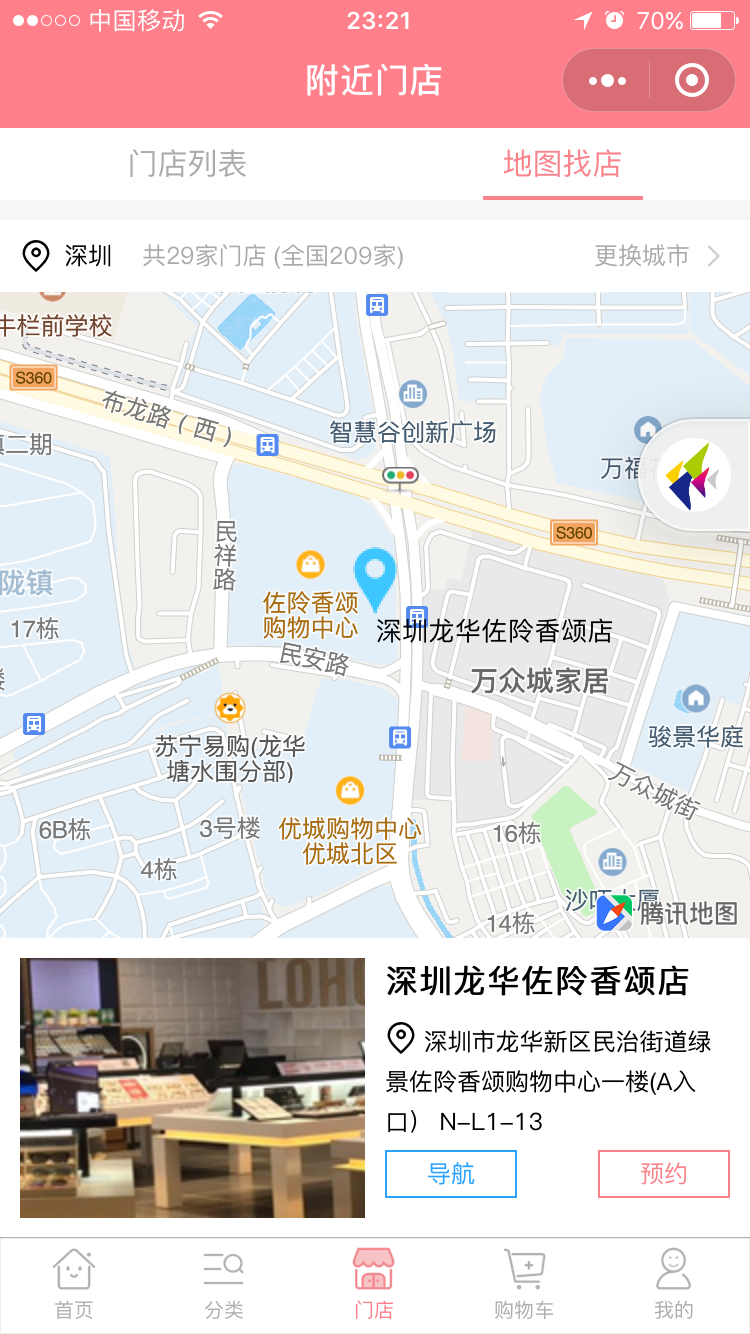Viewport: 750px width, 1334px height.
Task: Go to 首页 home tab
Action: click(74, 1286)
